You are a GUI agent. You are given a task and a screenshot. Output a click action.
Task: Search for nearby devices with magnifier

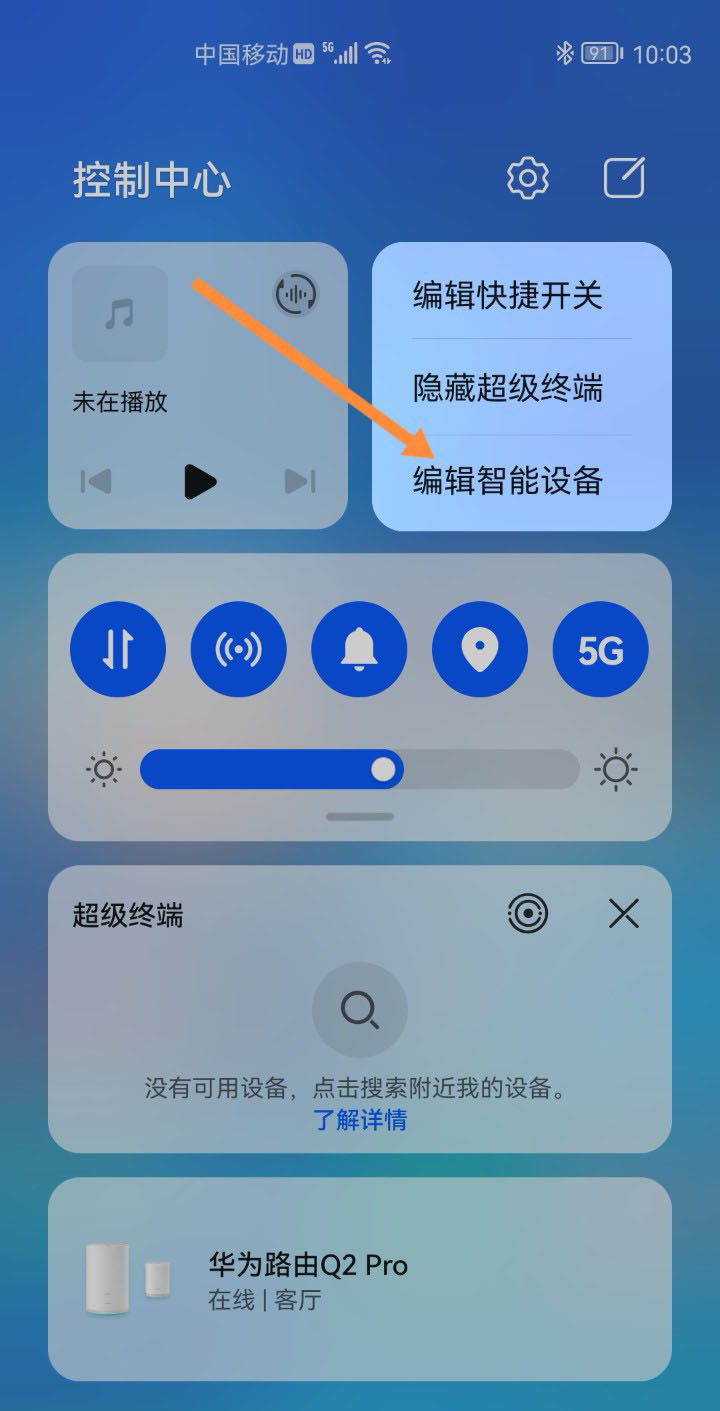tap(359, 1010)
